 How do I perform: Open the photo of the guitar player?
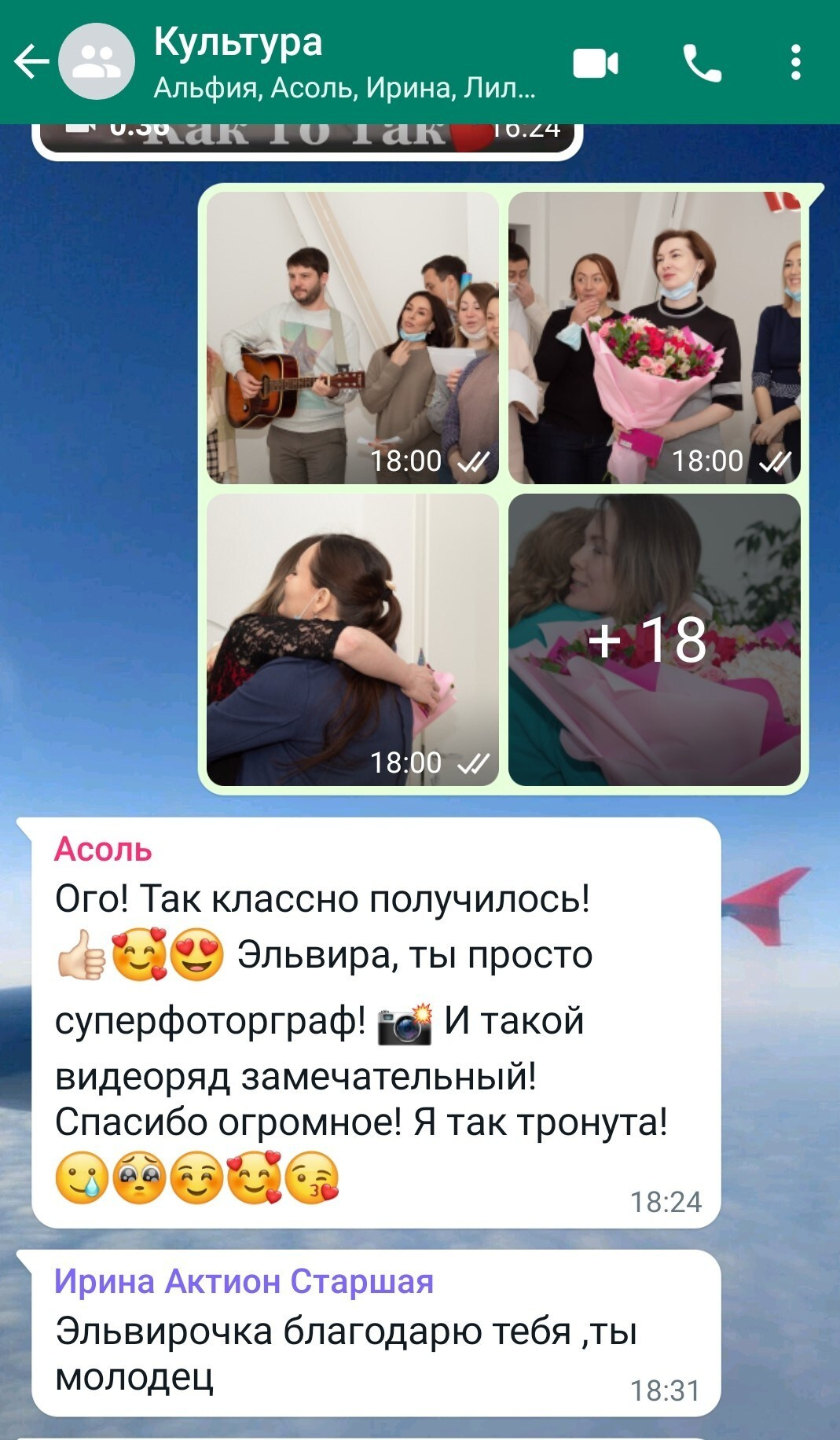[x=352, y=338]
